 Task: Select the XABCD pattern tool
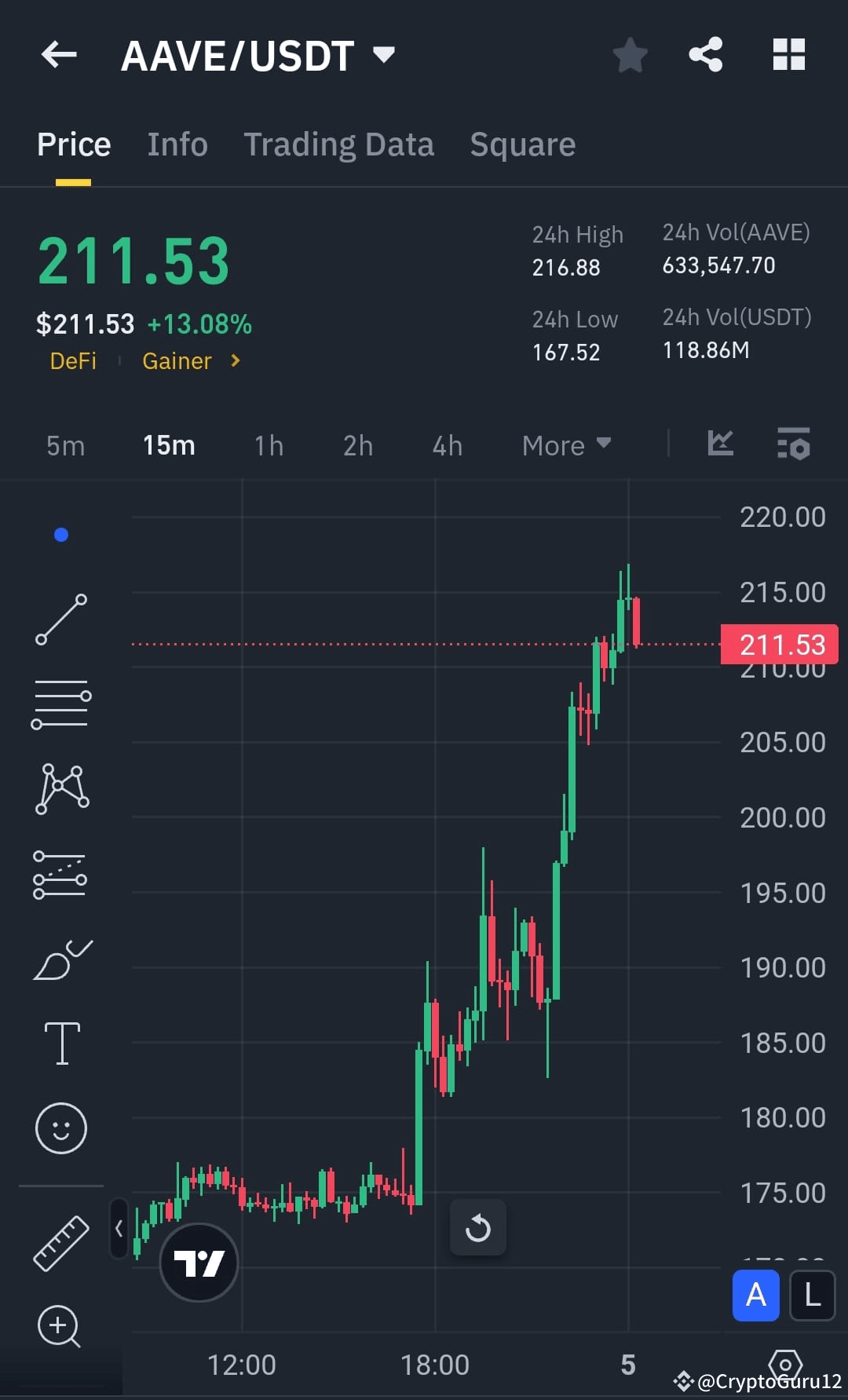(x=61, y=788)
